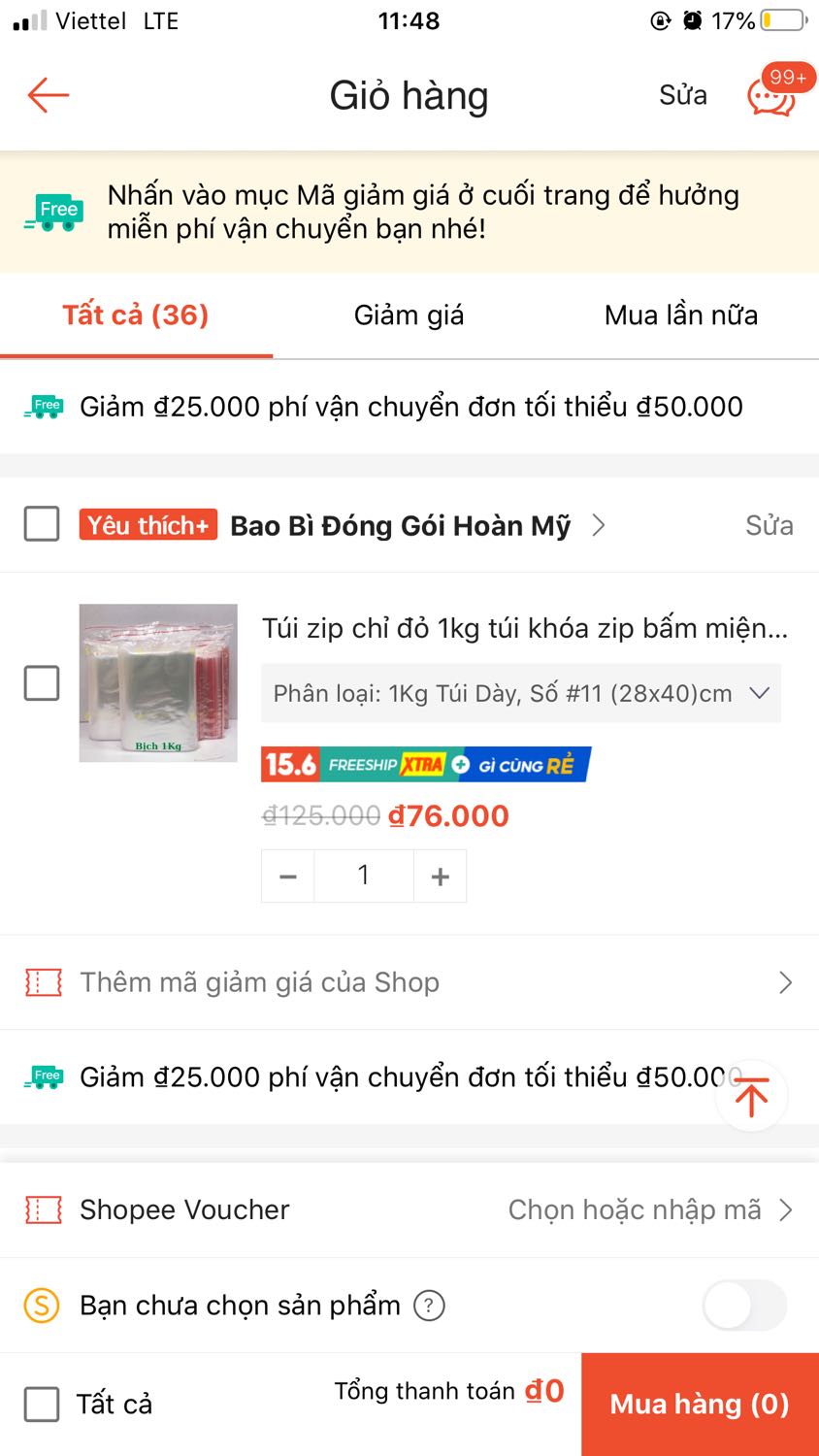
Task: Increase quantity with the plus stepper
Action: (440, 875)
